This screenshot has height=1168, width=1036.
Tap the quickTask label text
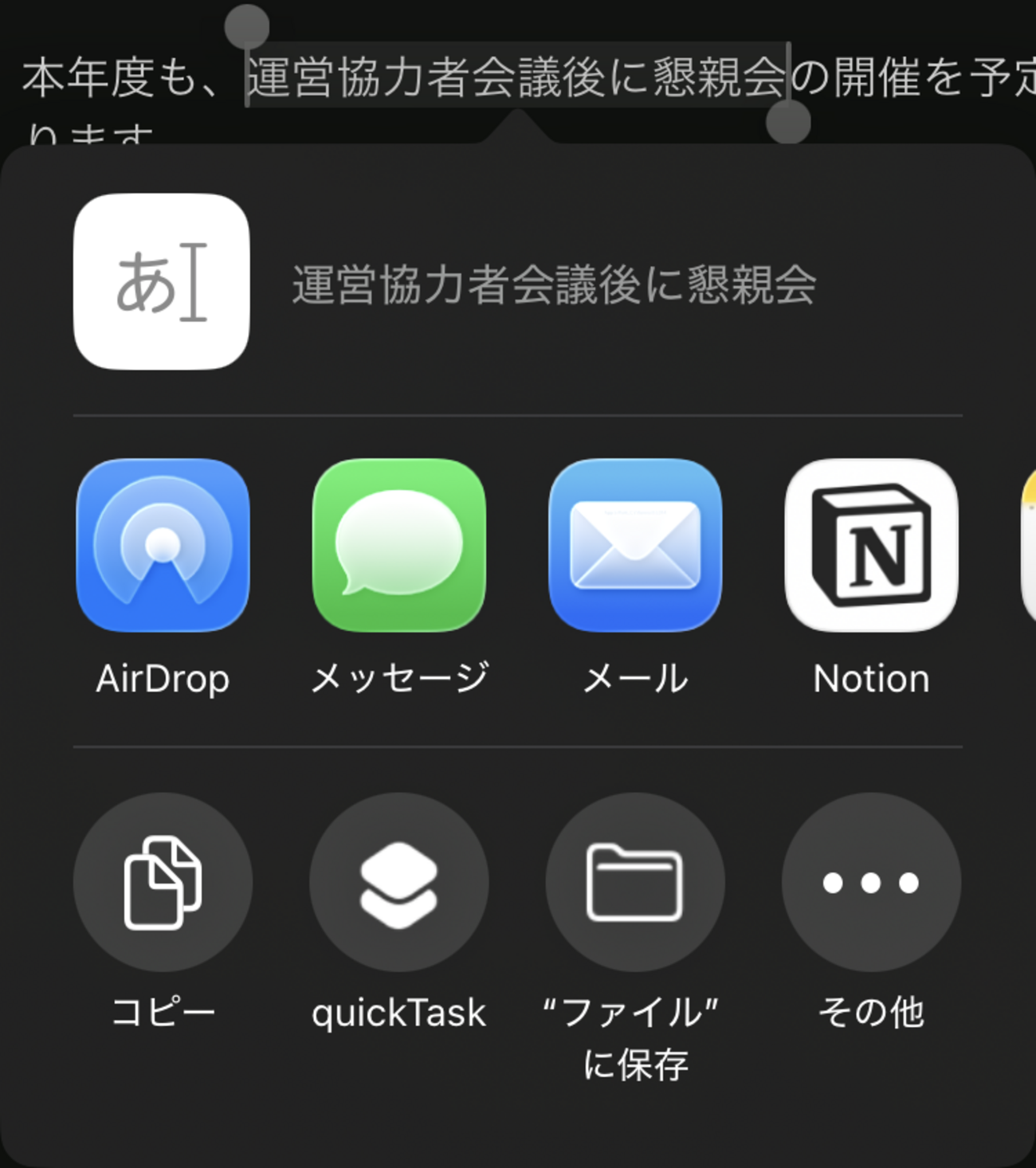(x=398, y=1012)
